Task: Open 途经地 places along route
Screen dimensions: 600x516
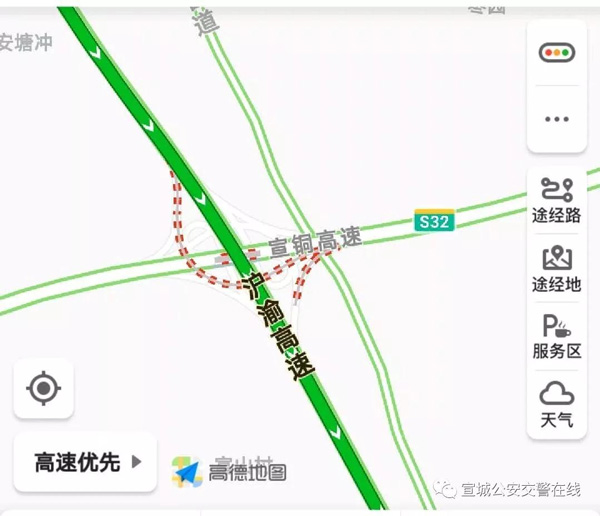Action: click(x=556, y=269)
